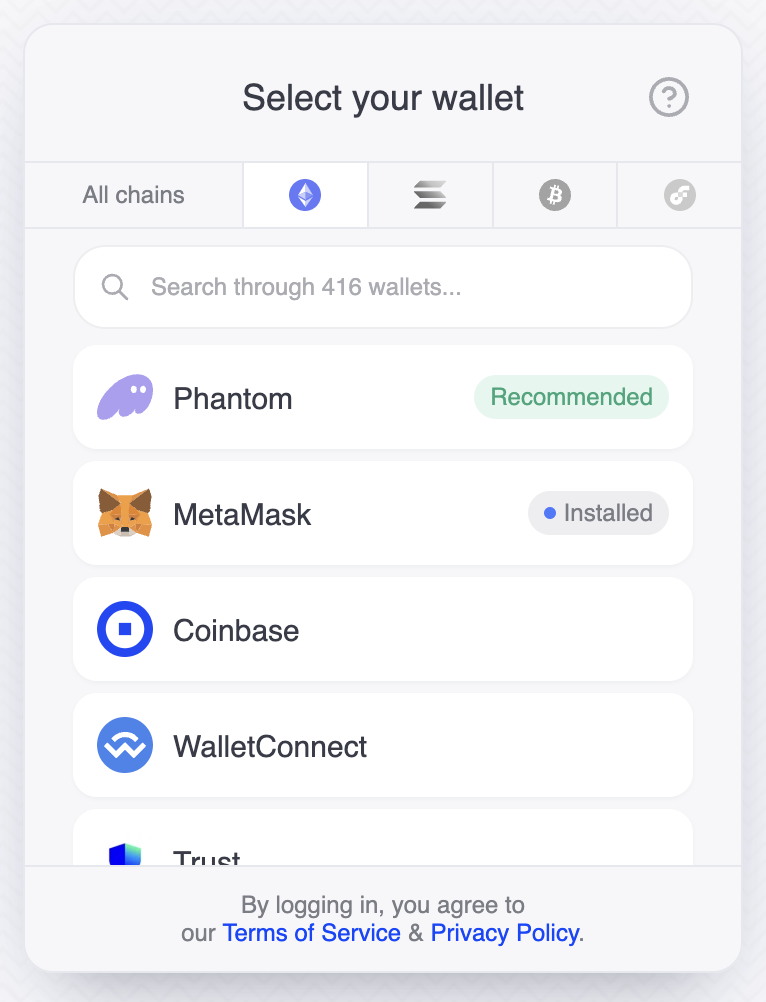
Task: Select the Bitcoin chain tab
Action: point(555,195)
